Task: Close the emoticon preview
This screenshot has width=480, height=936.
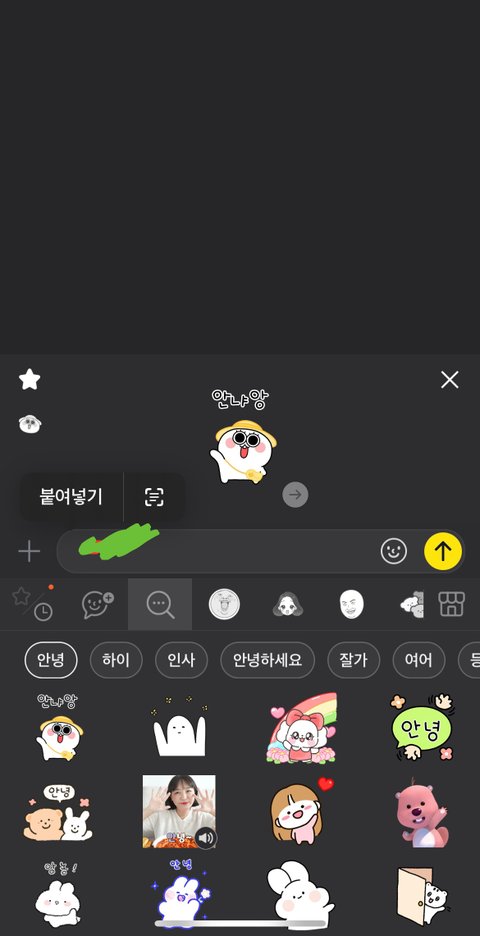Action: click(x=449, y=380)
